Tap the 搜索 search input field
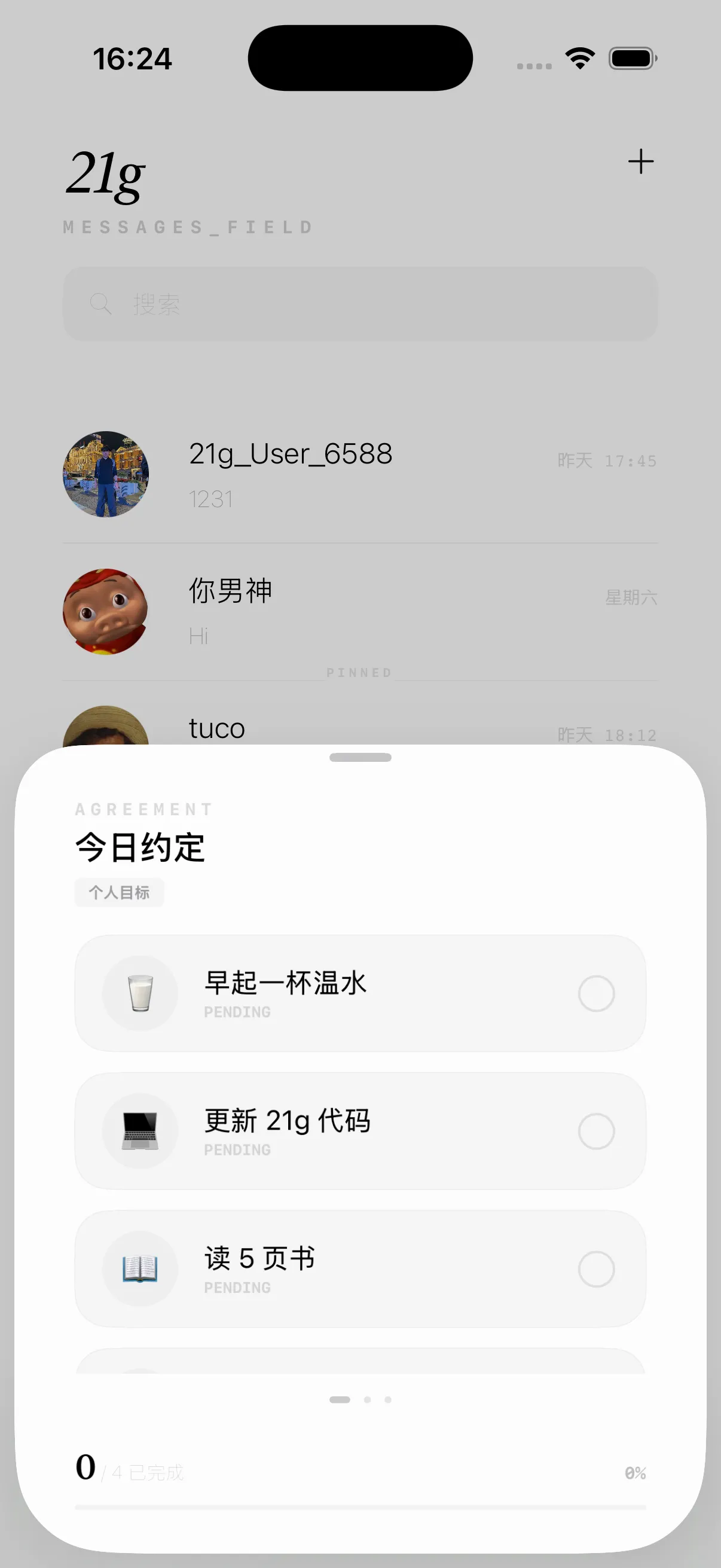 pos(360,304)
